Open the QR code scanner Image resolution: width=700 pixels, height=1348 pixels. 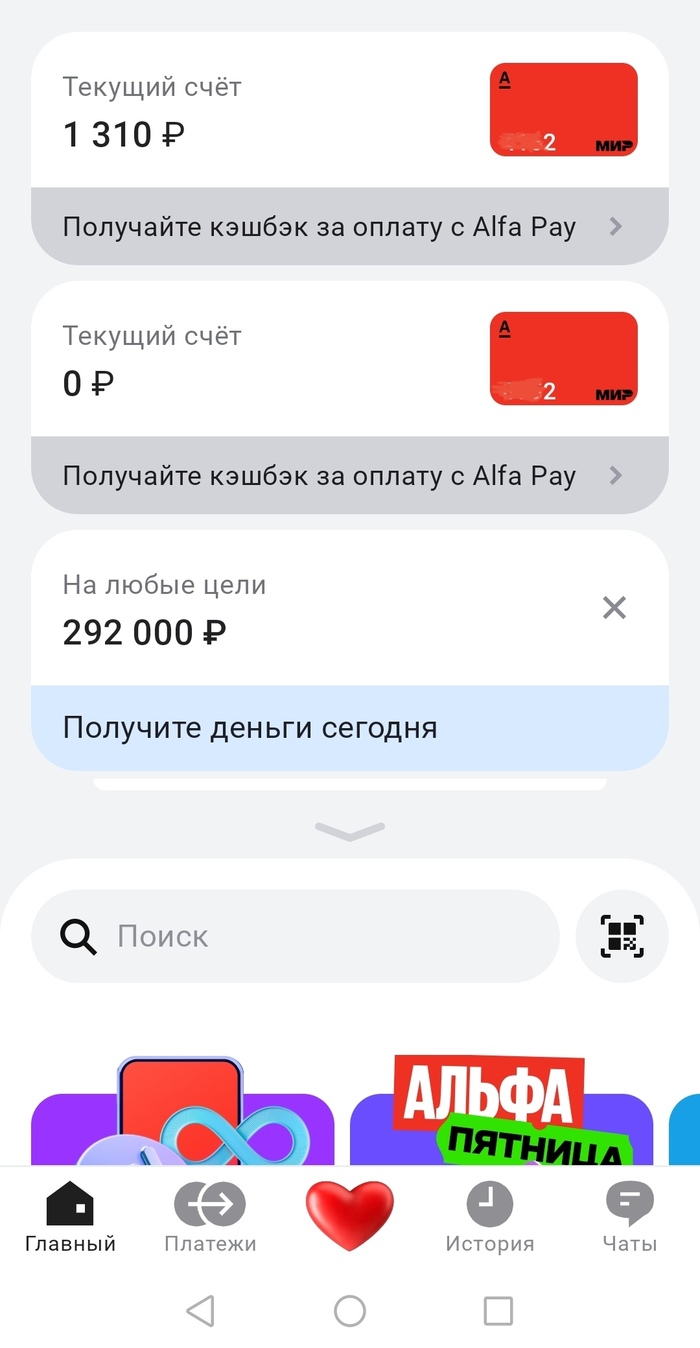tap(622, 936)
